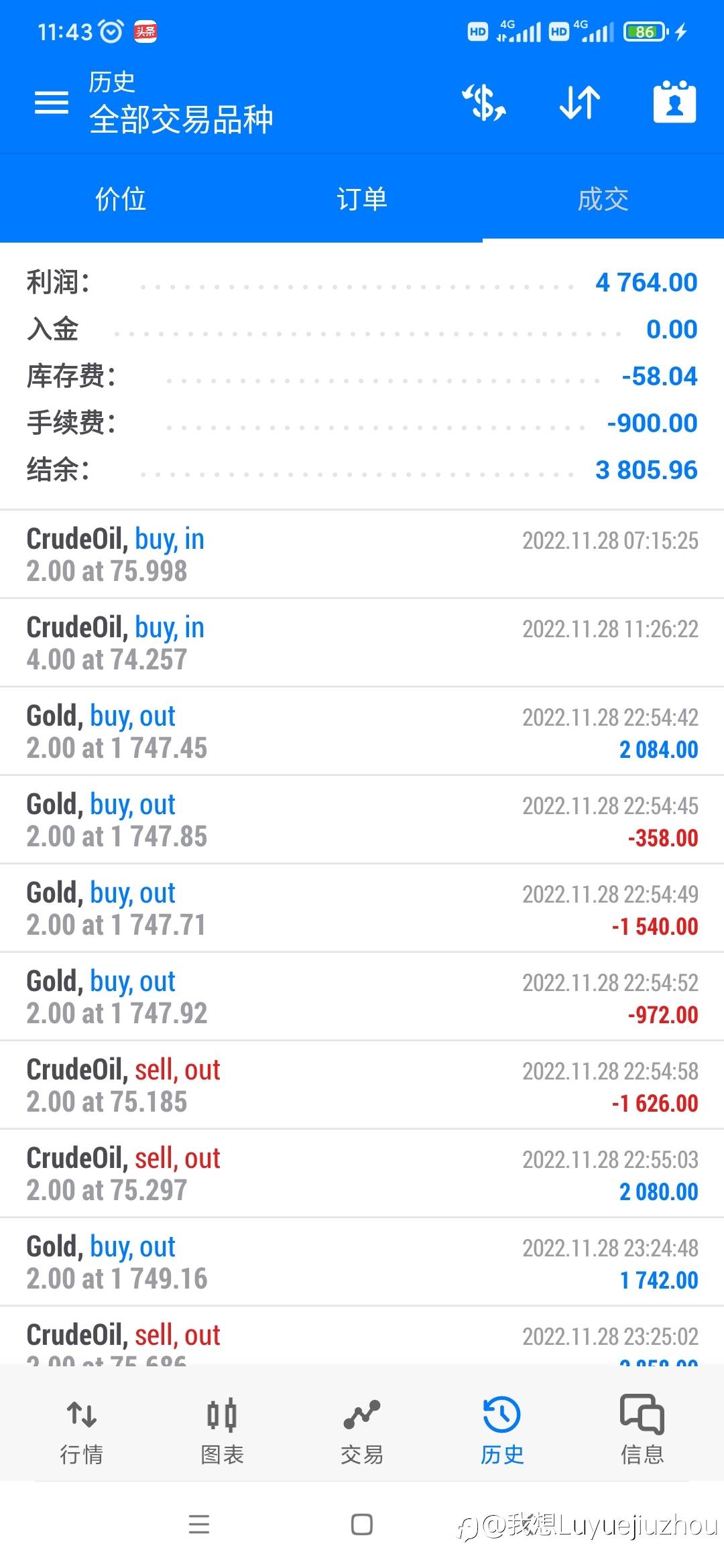Open Gold deal at 1 747.71
The height and width of the screenshot is (1568, 724).
point(362,909)
